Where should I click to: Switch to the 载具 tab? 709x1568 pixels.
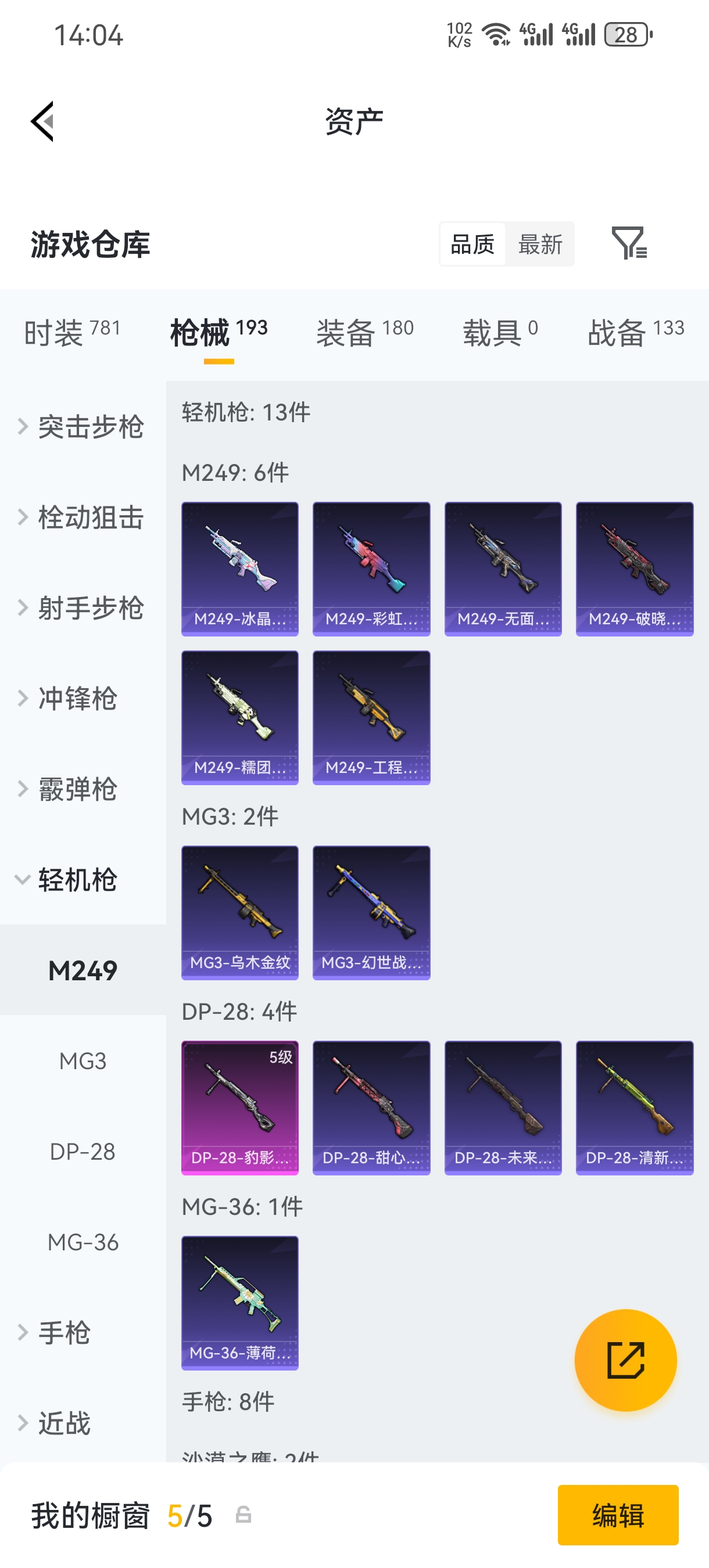[x=499, y=332]
